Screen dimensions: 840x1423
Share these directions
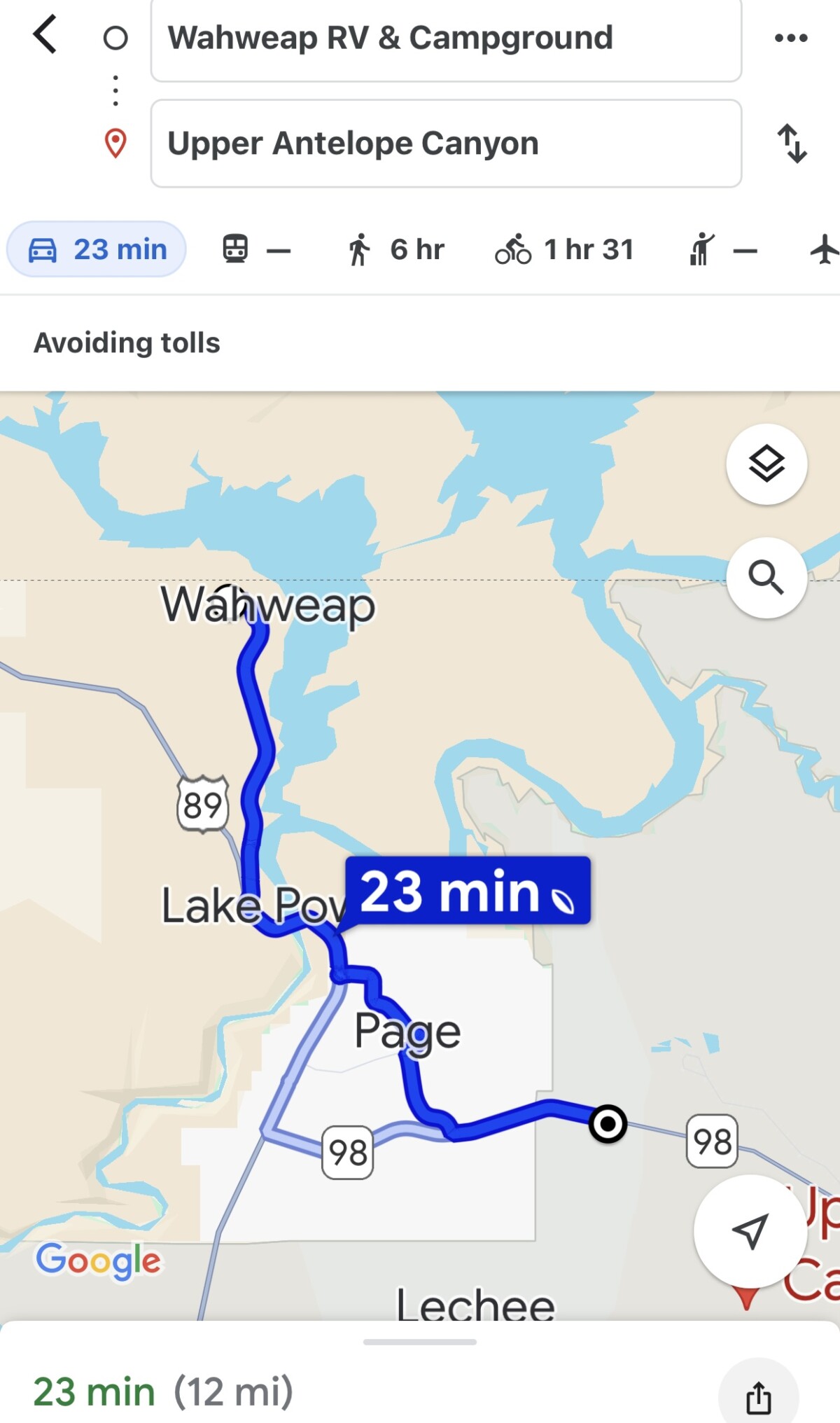pos(758,1398)
